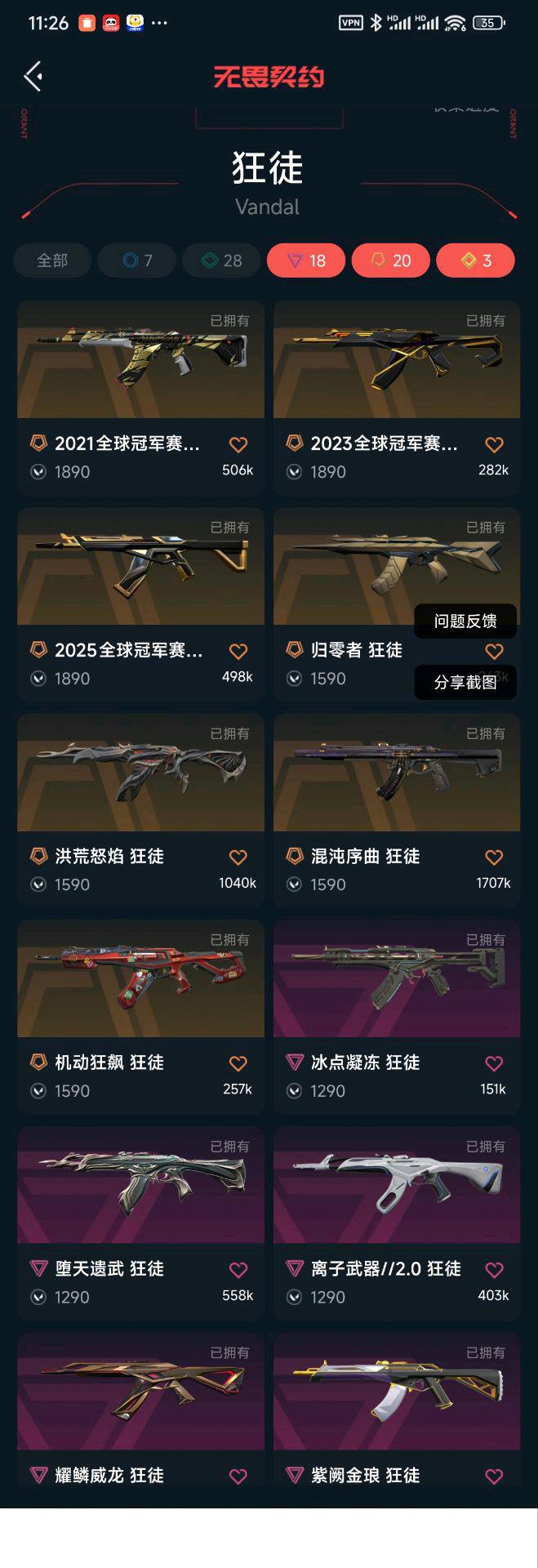The image size is (538, 1568).
Task: Favorite the 离子武器//2.0 狂徒 skin
Action: click(494, 1270)
